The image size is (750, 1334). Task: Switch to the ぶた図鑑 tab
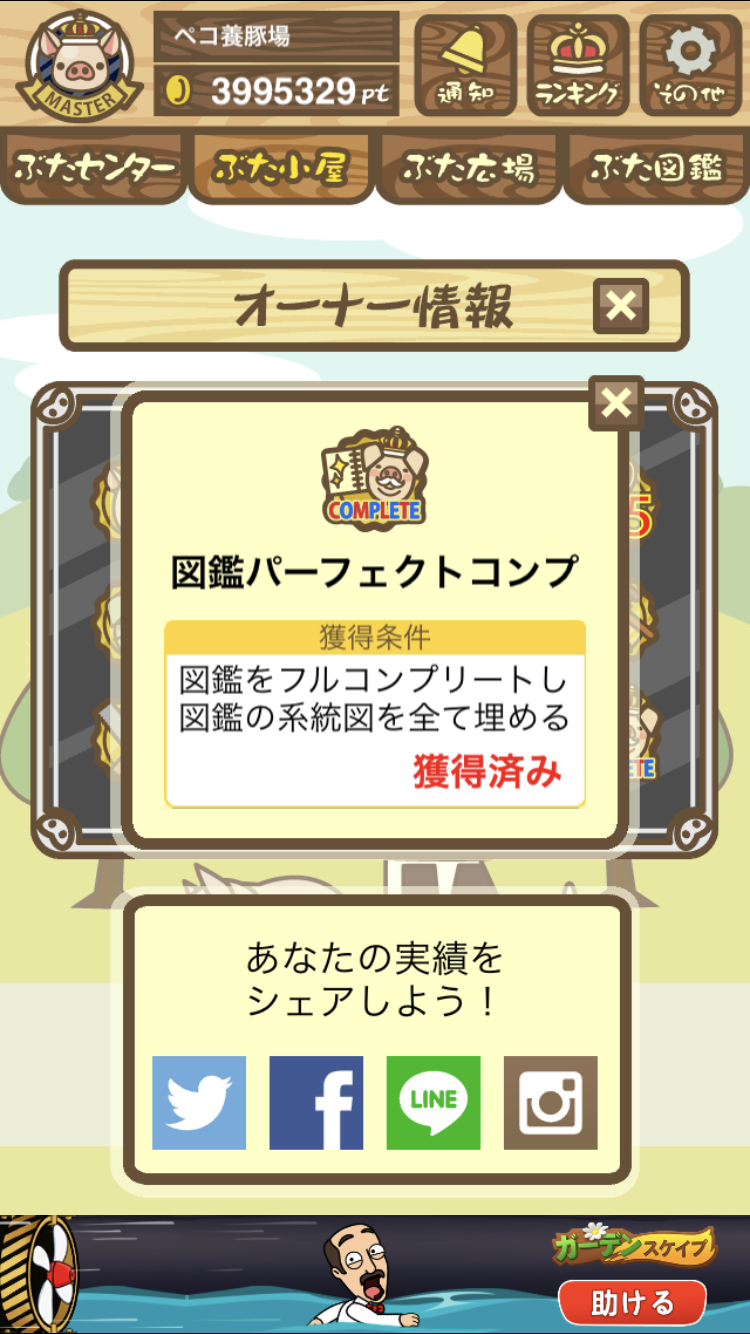[x=655, y=168]
